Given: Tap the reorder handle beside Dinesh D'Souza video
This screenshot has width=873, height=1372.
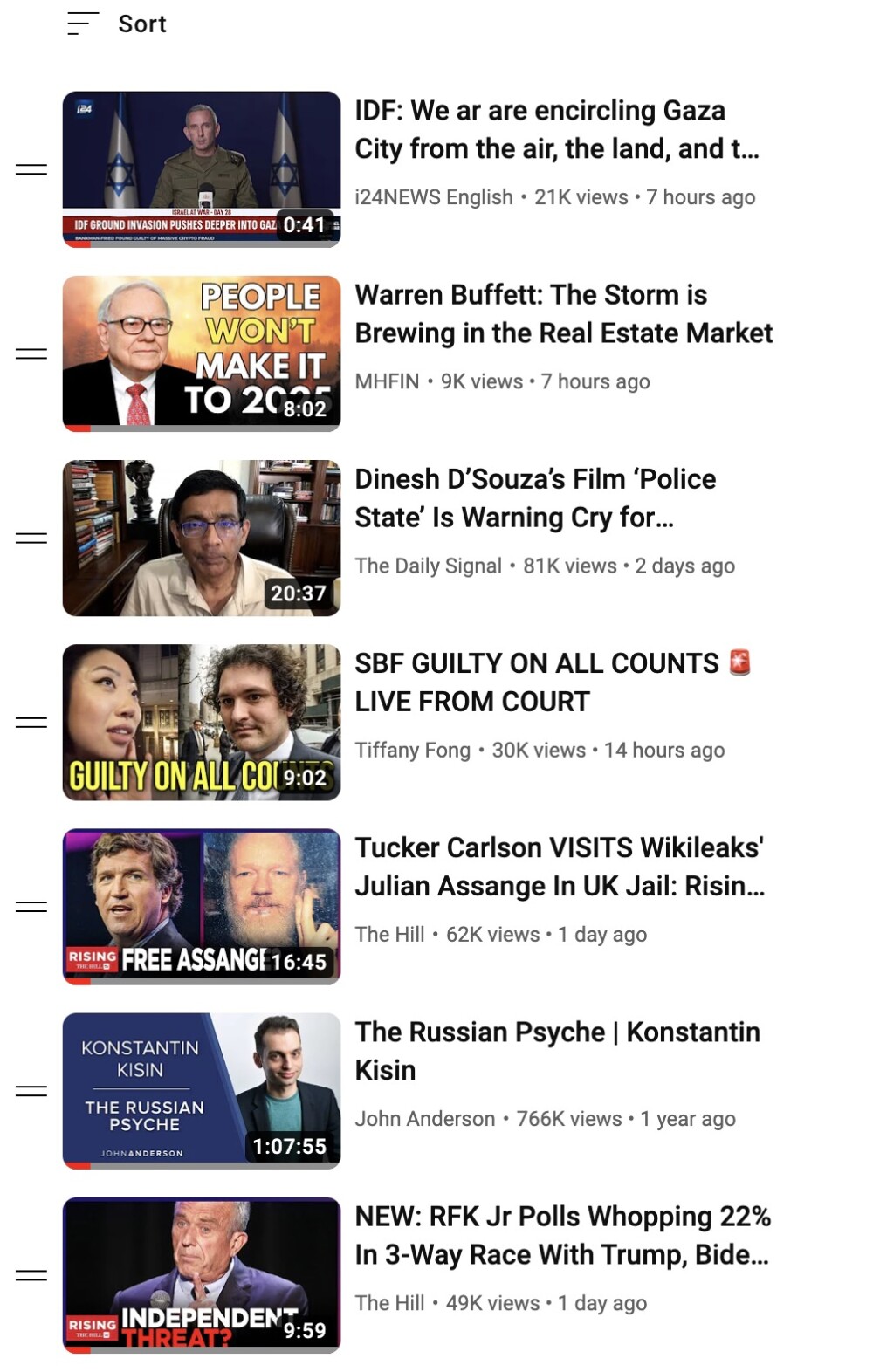Looking at the screenshot, I should [31, 538].
